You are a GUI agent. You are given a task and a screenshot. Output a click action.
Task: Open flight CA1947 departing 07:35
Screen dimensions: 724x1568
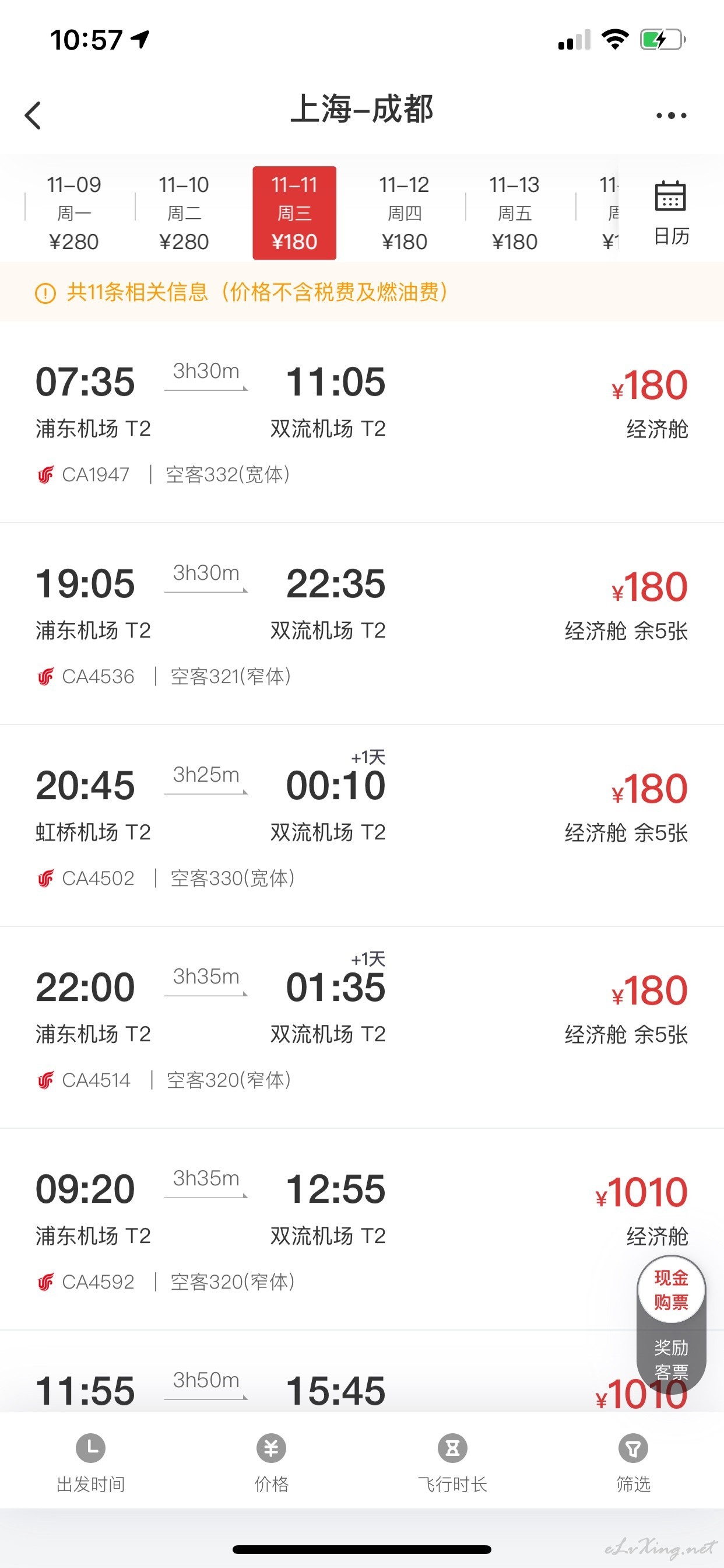coord(362,422)
